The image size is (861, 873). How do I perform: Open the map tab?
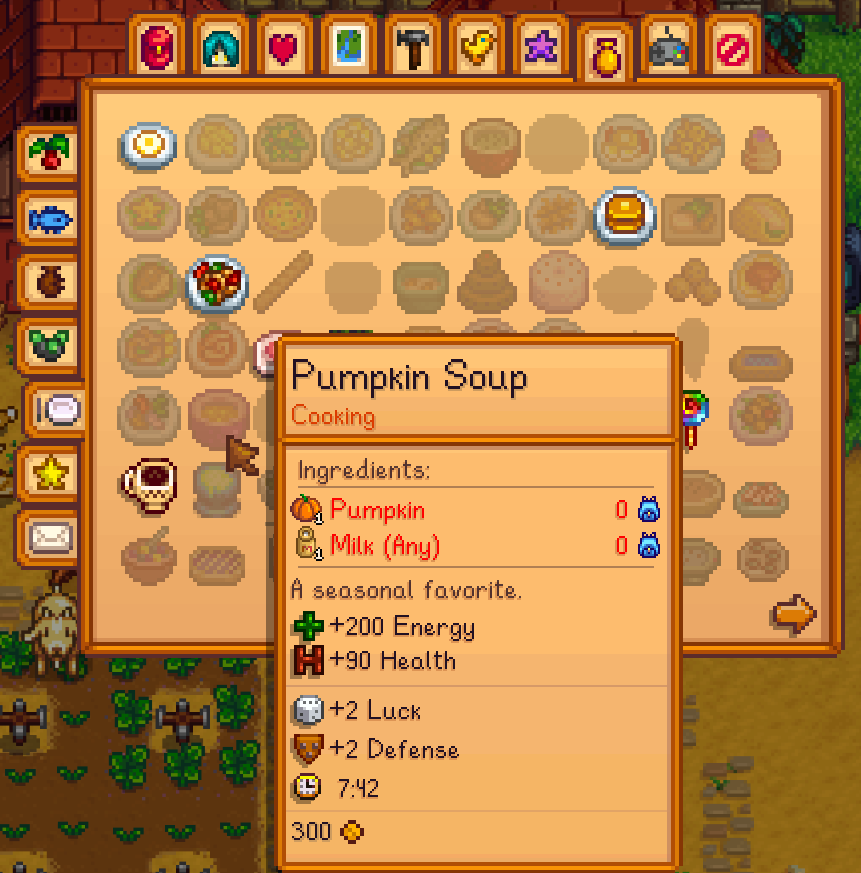coord(350,47)
